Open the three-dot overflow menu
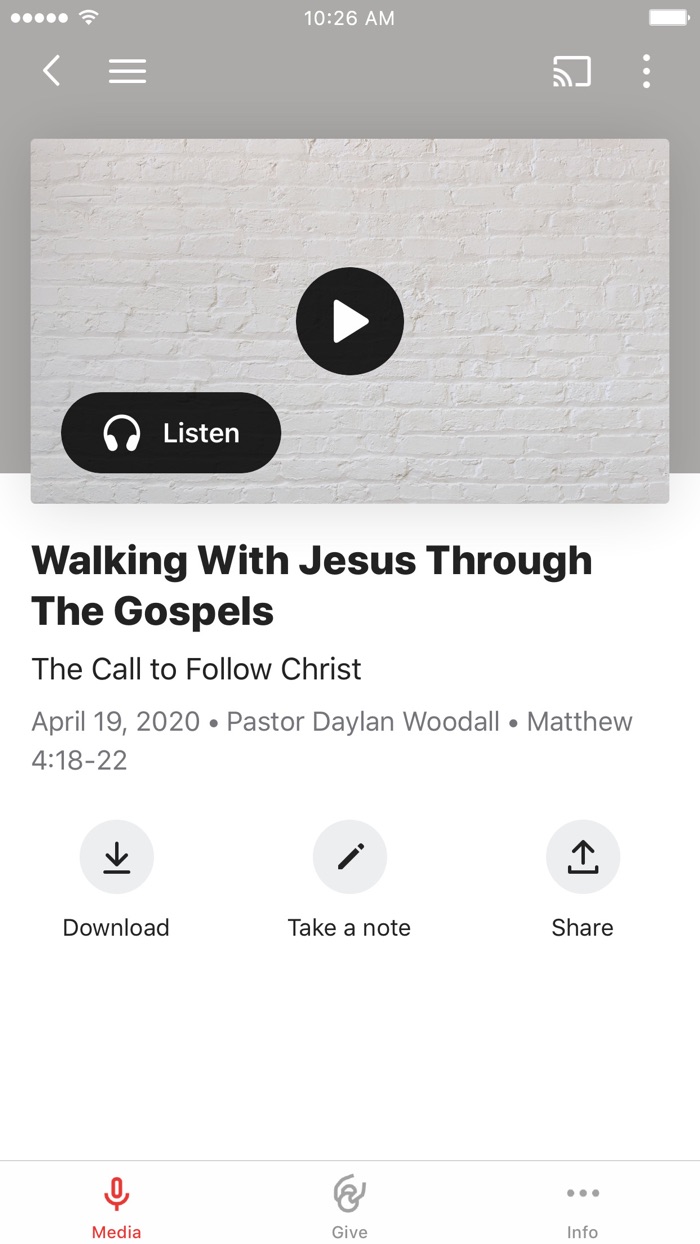The image size is (700, 1244). (x=646, y=71)
